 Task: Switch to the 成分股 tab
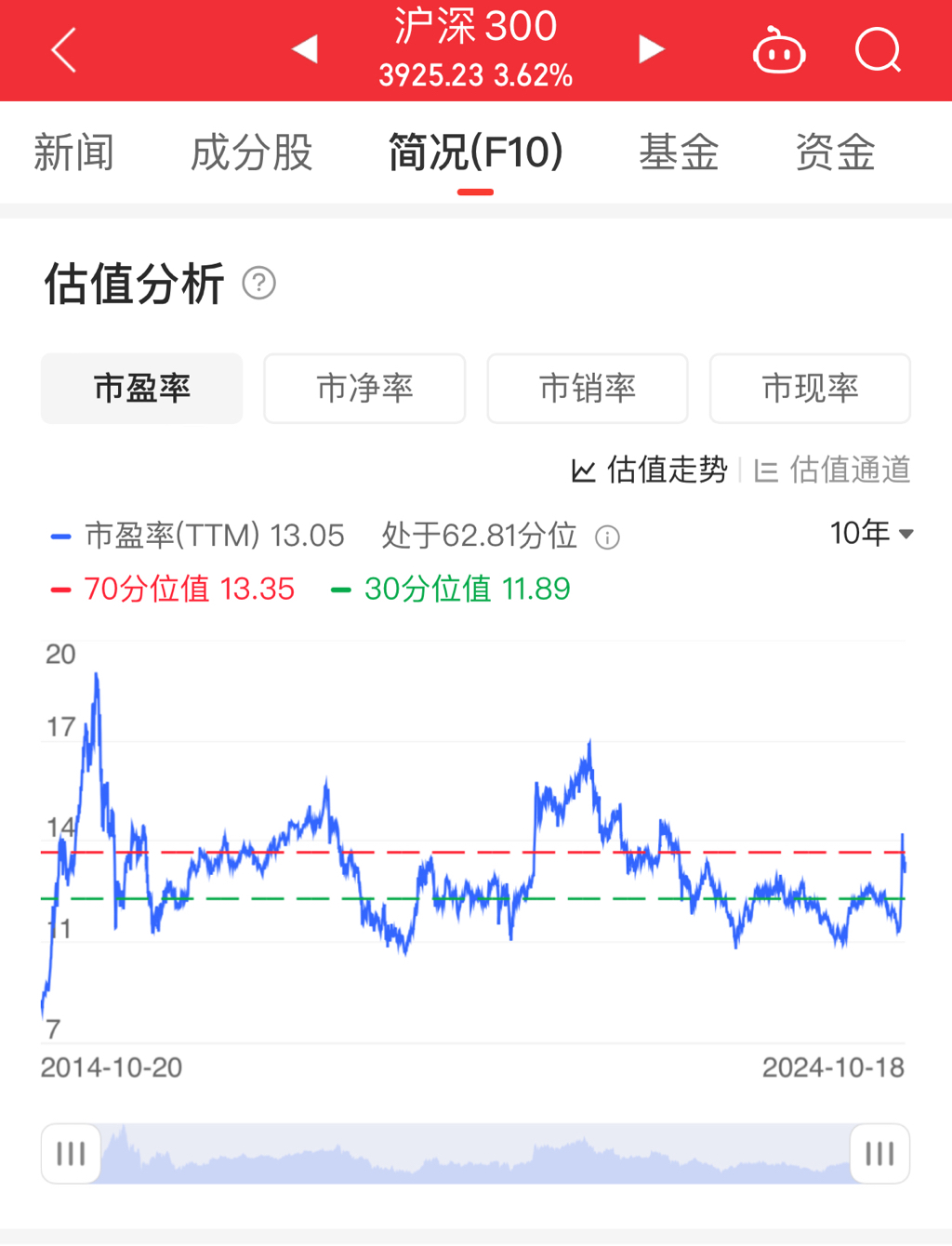point(251,152)
